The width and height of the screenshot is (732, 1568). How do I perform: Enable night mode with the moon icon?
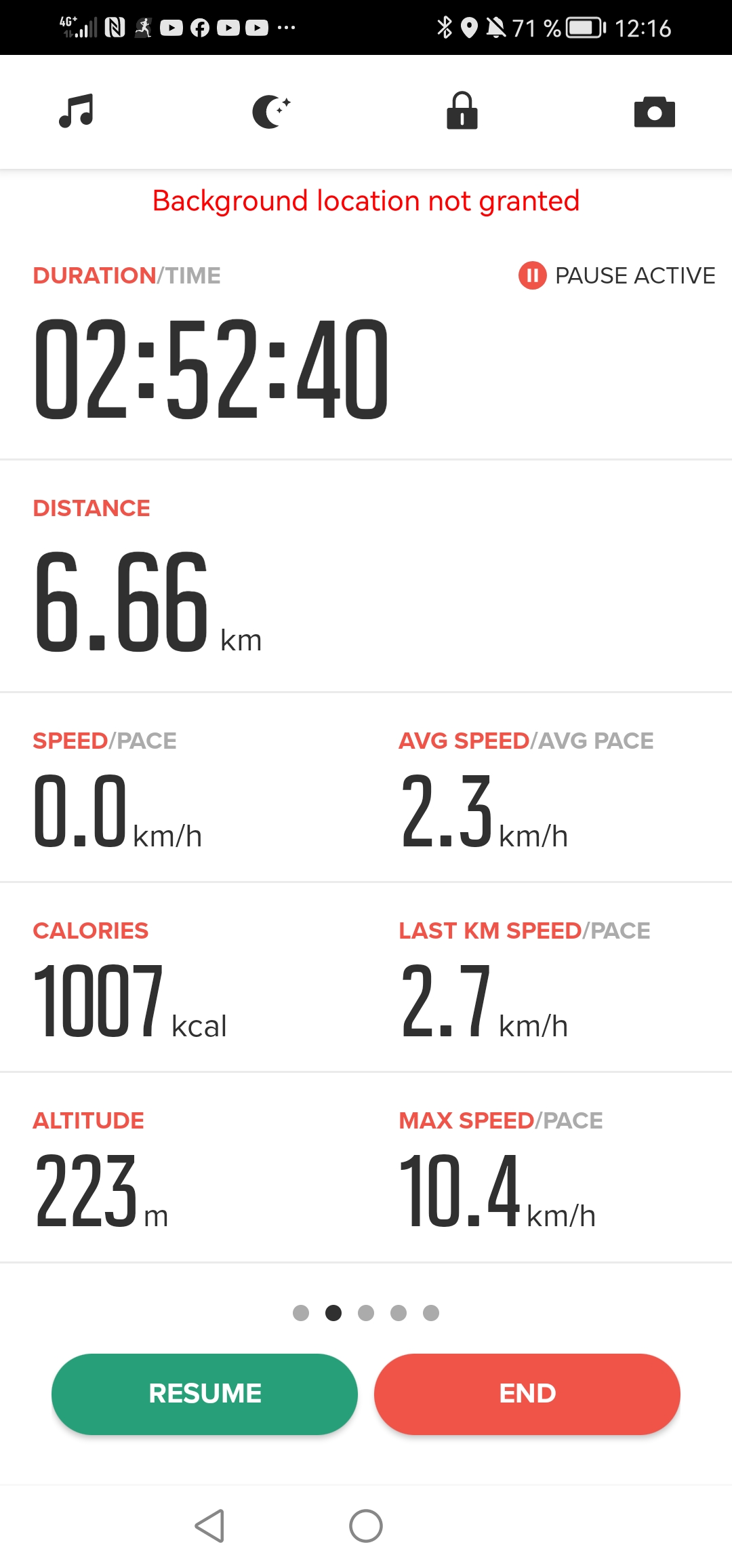click(271, 112)
